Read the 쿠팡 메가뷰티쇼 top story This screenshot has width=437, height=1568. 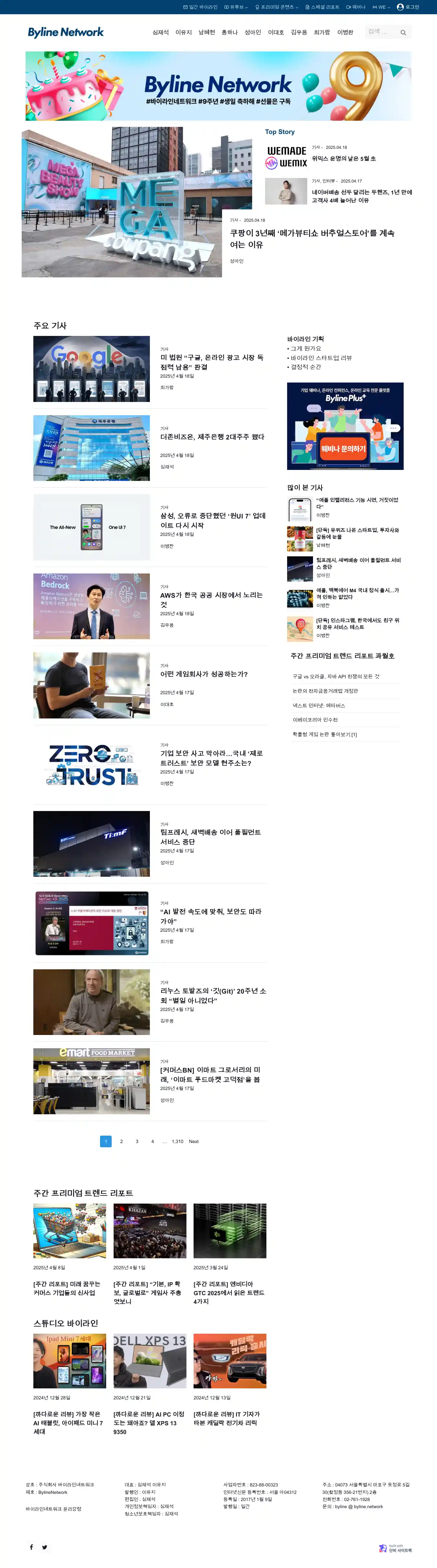312,239
